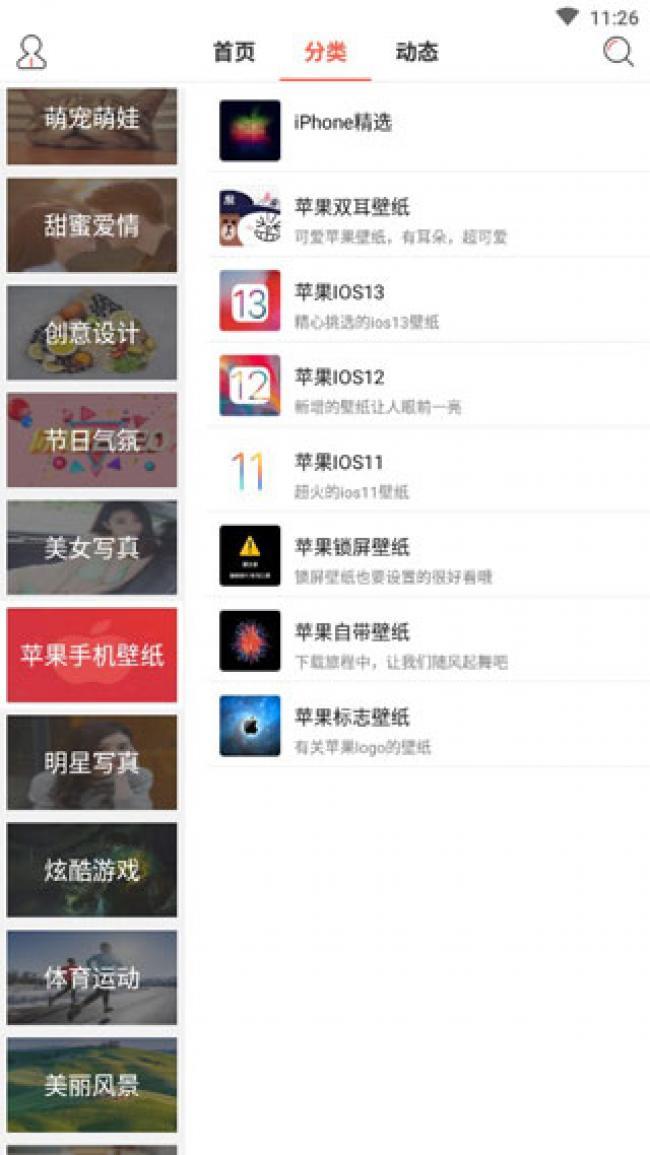
Task: Switch to the 动态 tab
Action: (x=416, y=52)
